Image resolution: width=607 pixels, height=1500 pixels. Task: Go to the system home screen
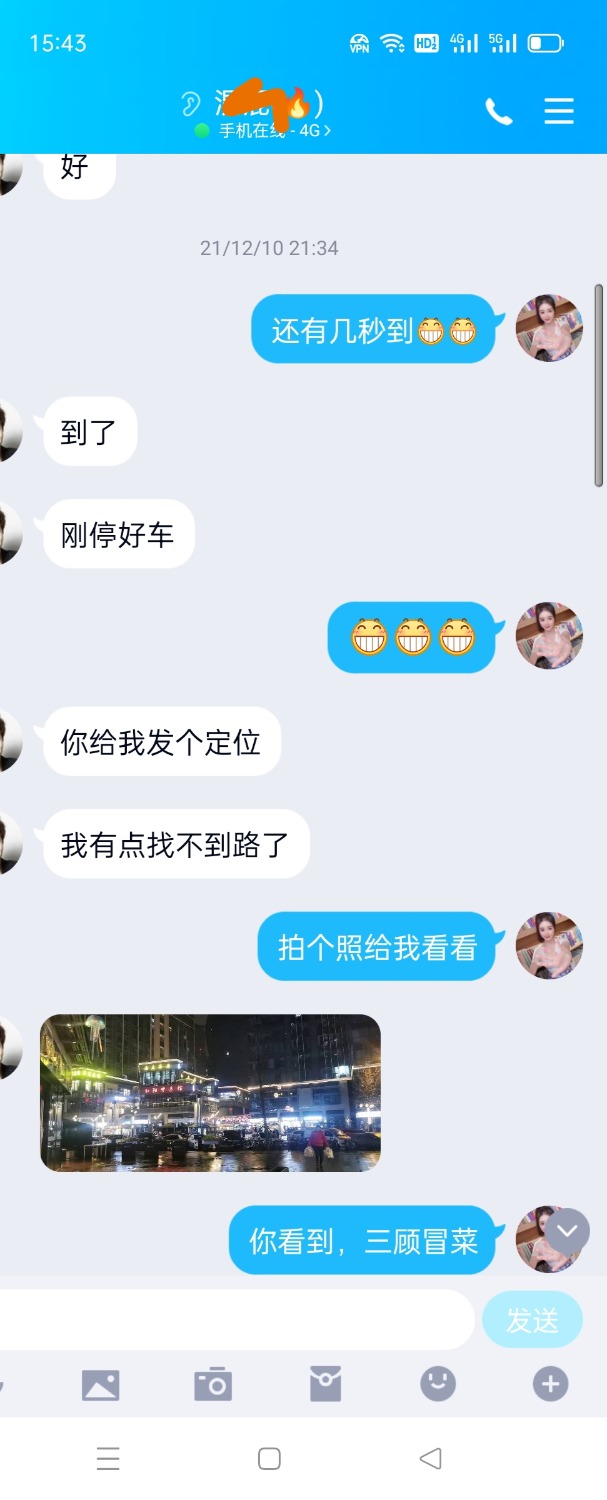tap(269, 1459)
